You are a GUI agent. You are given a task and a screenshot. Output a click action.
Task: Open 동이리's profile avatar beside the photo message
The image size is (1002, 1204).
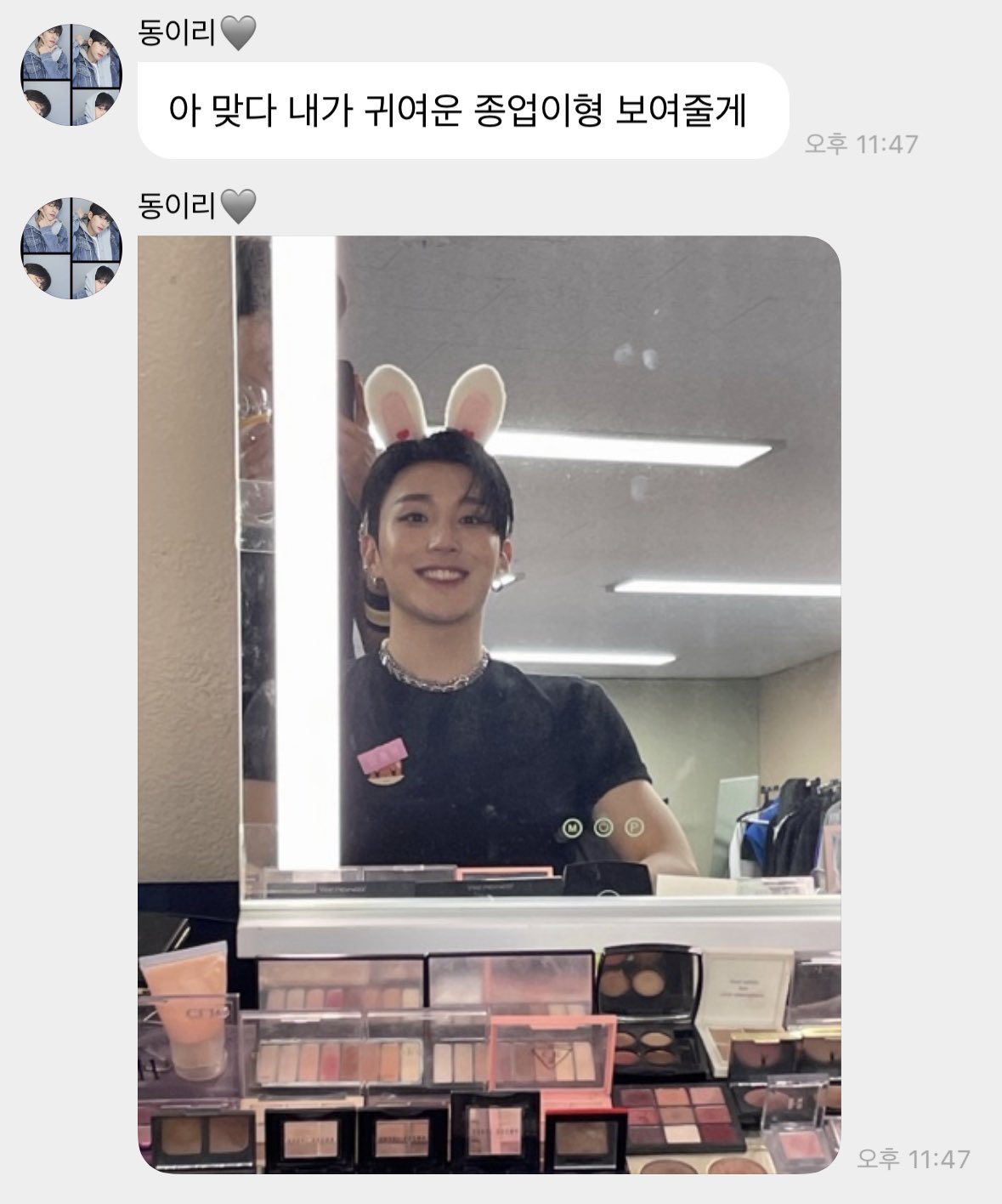click(x=71, y=248)
